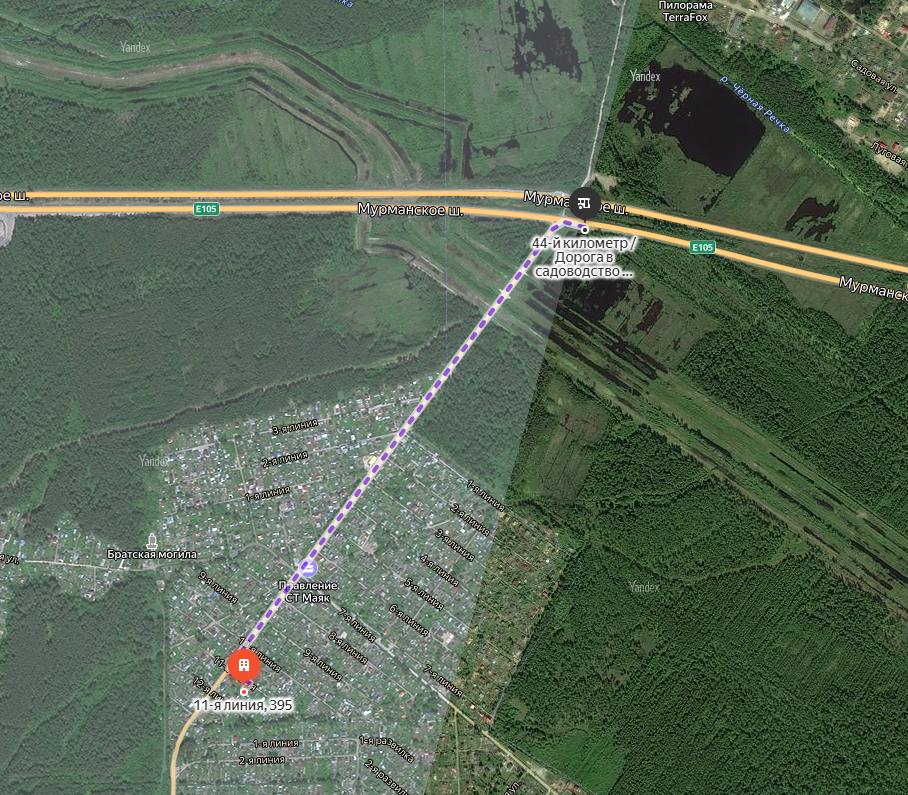Tap the 44-й километр bus stop marker
This screenshot has height=795, width=908.
click(584, 204)
